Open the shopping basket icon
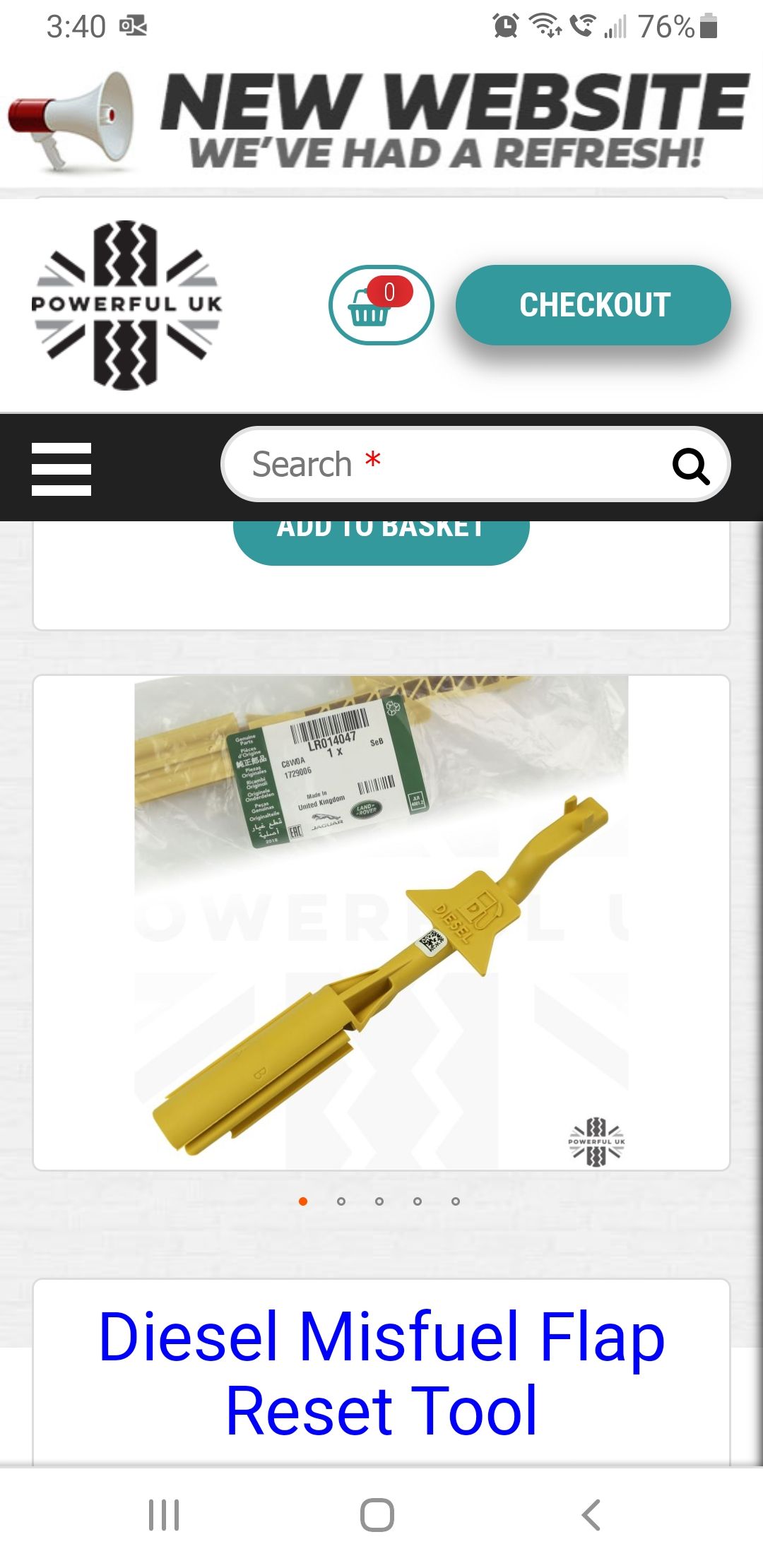Image resolution: width=763 pixels, height=1568 pixels. coord(381,305)
